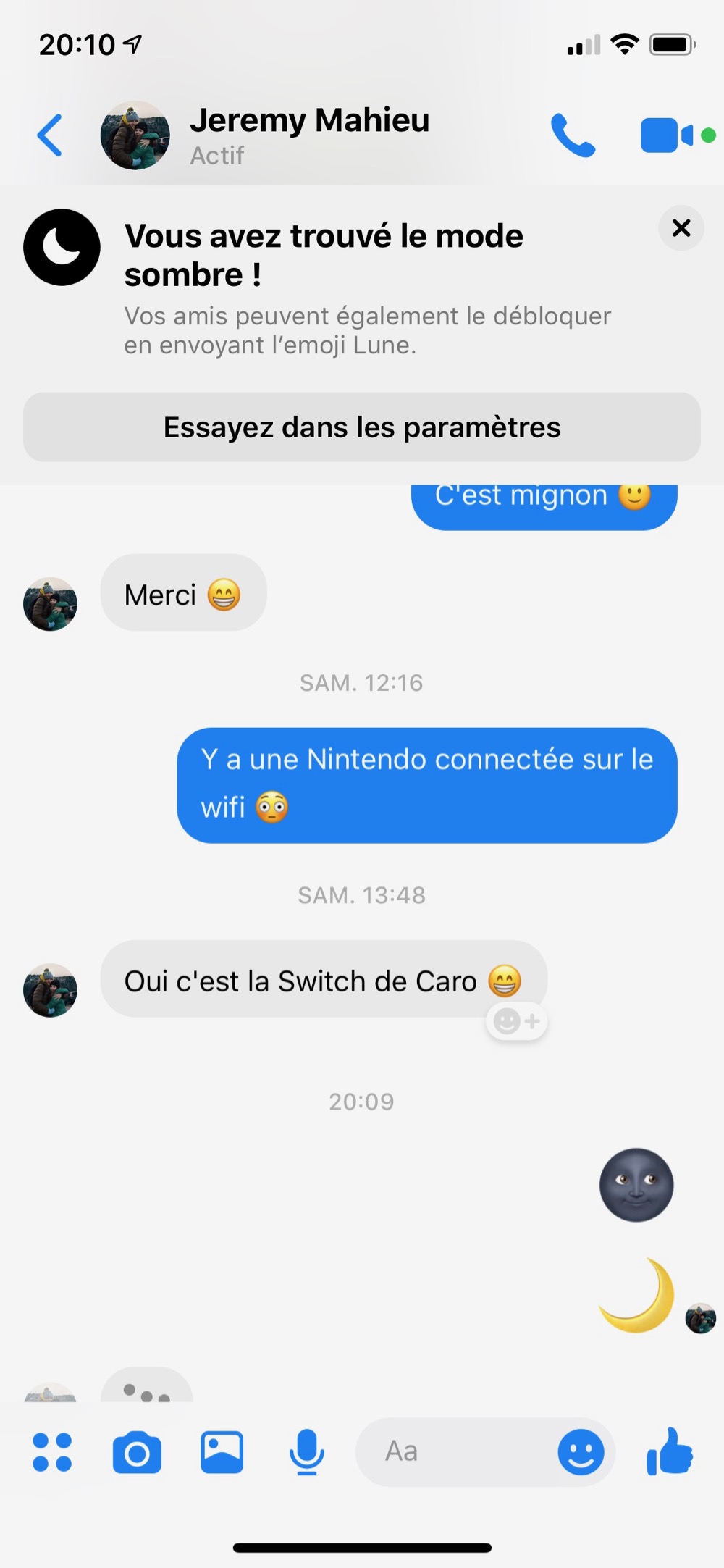Start a voice call with Jeremy
Screen dimensions: 724x1568
(573, 135)
